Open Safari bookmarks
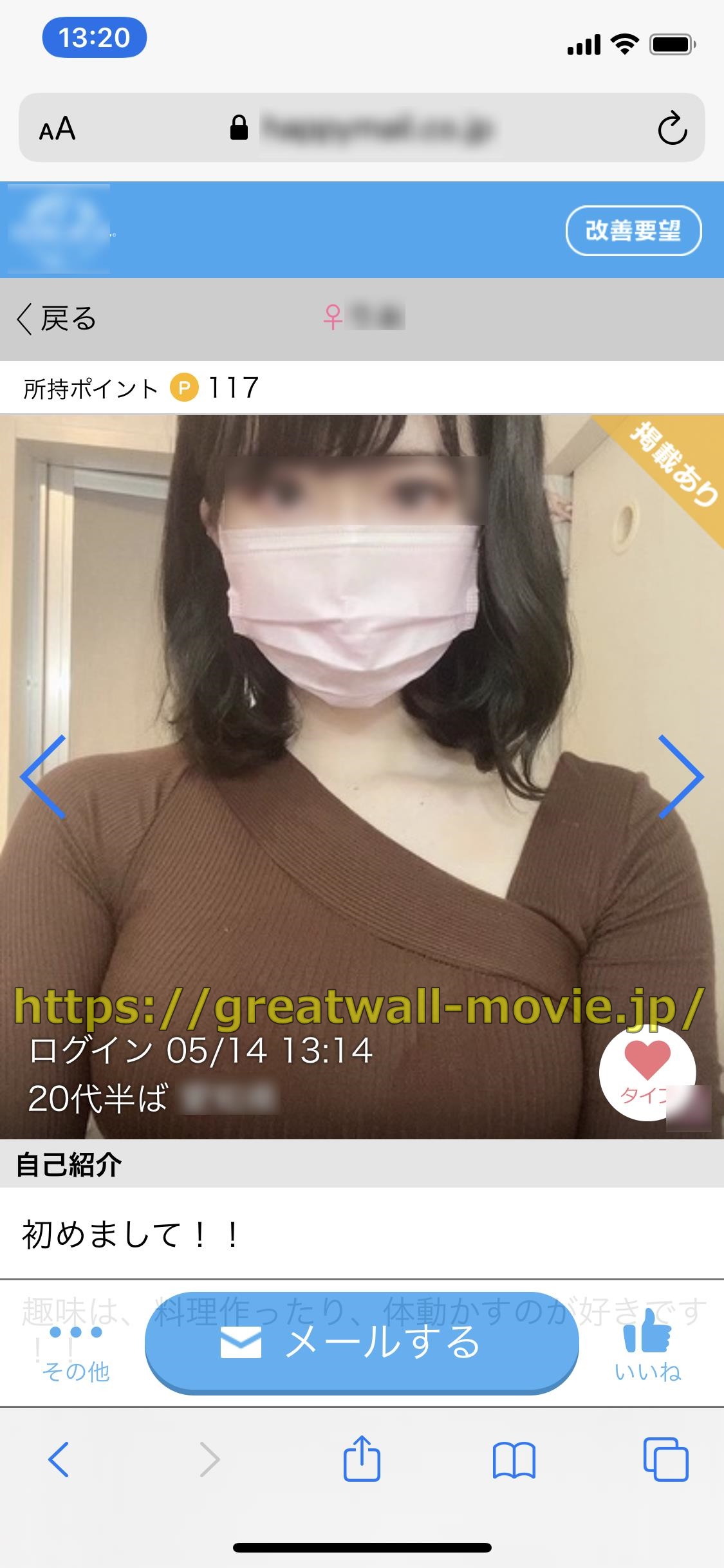Screen dimensions: 724x1568 [x=514, y=1459]
